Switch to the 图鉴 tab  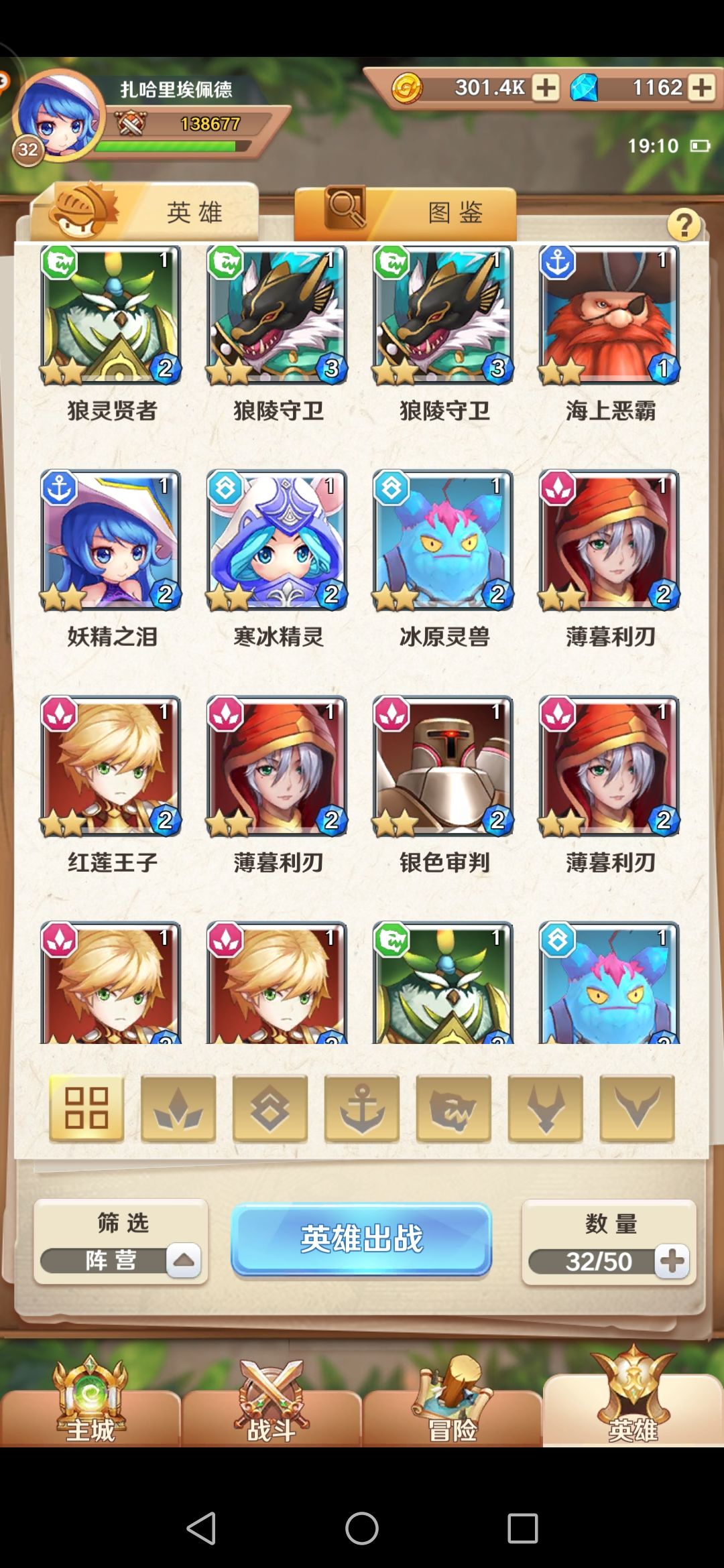pos(406,212)
